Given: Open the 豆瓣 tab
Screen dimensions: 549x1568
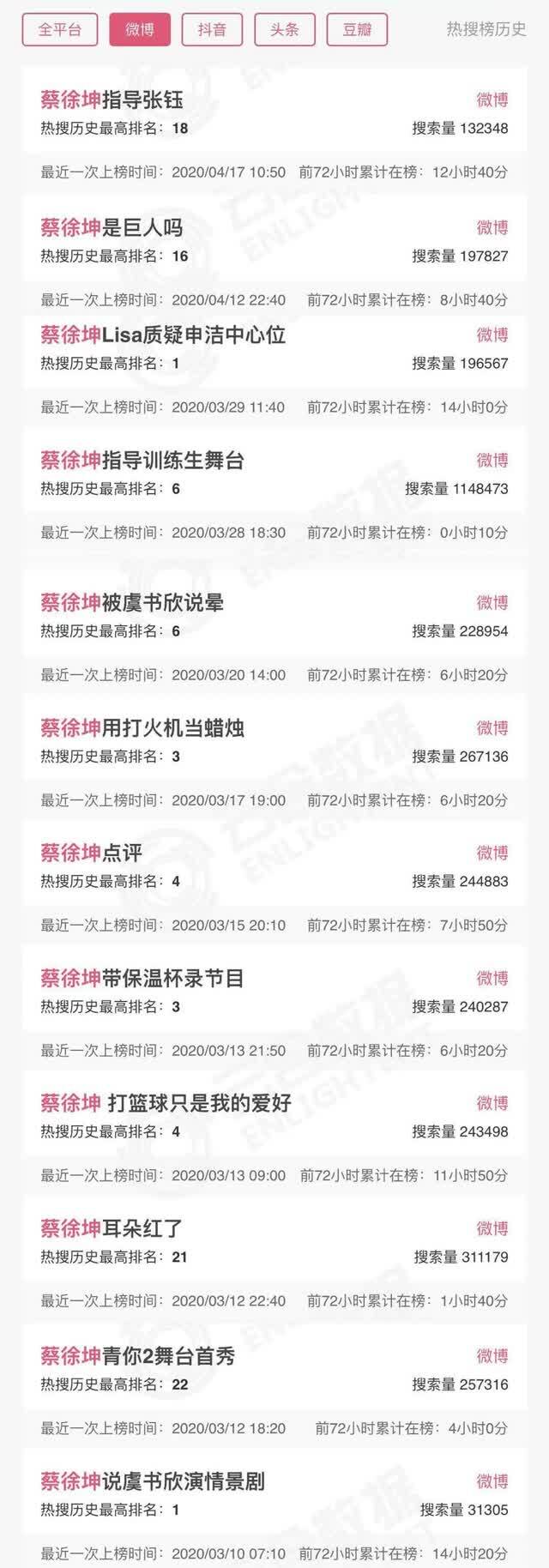Looking at the screenshot, I should tap(357, 30).
